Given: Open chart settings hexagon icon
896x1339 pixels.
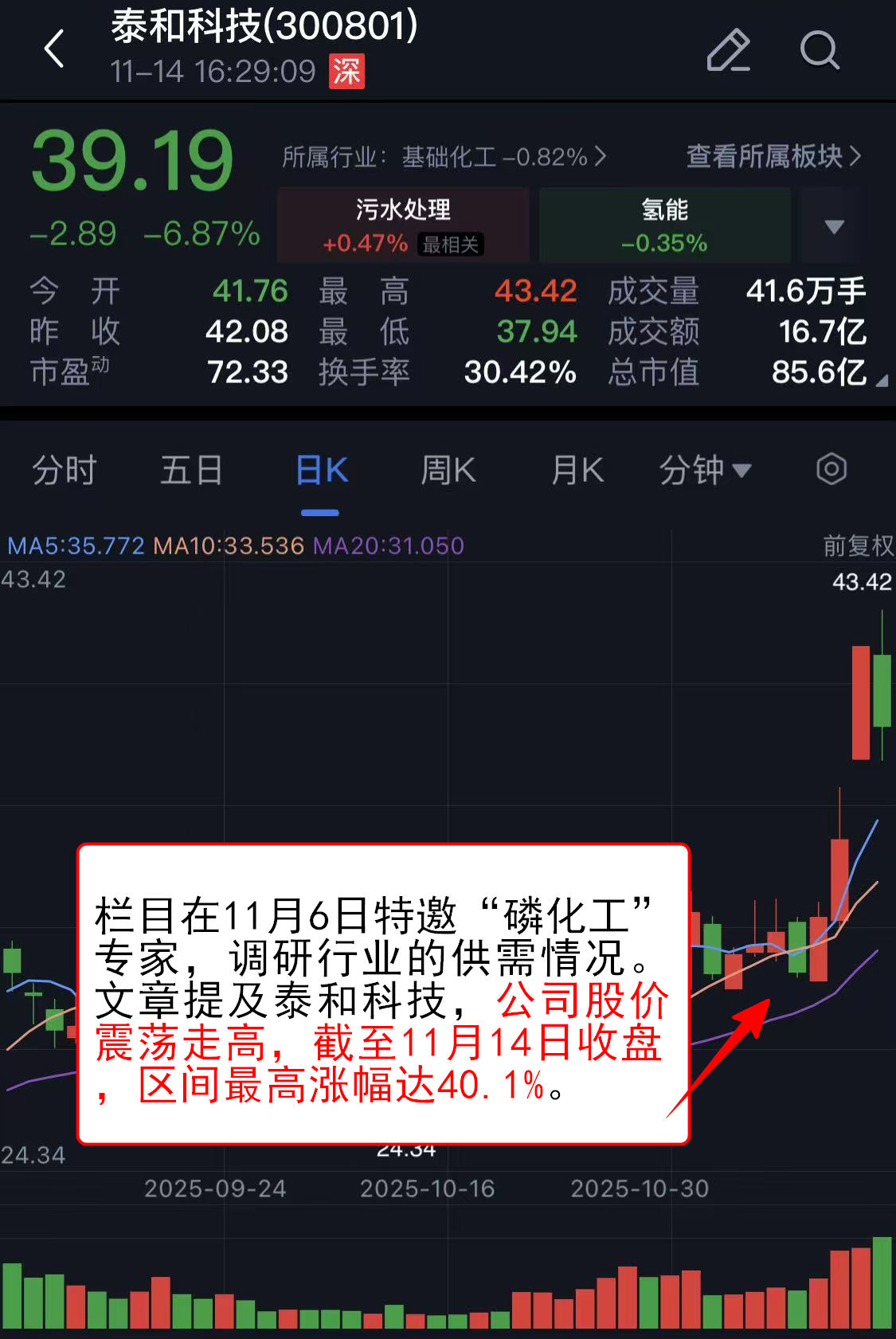Looking at the screenshot, I should (x=831, y=469).
